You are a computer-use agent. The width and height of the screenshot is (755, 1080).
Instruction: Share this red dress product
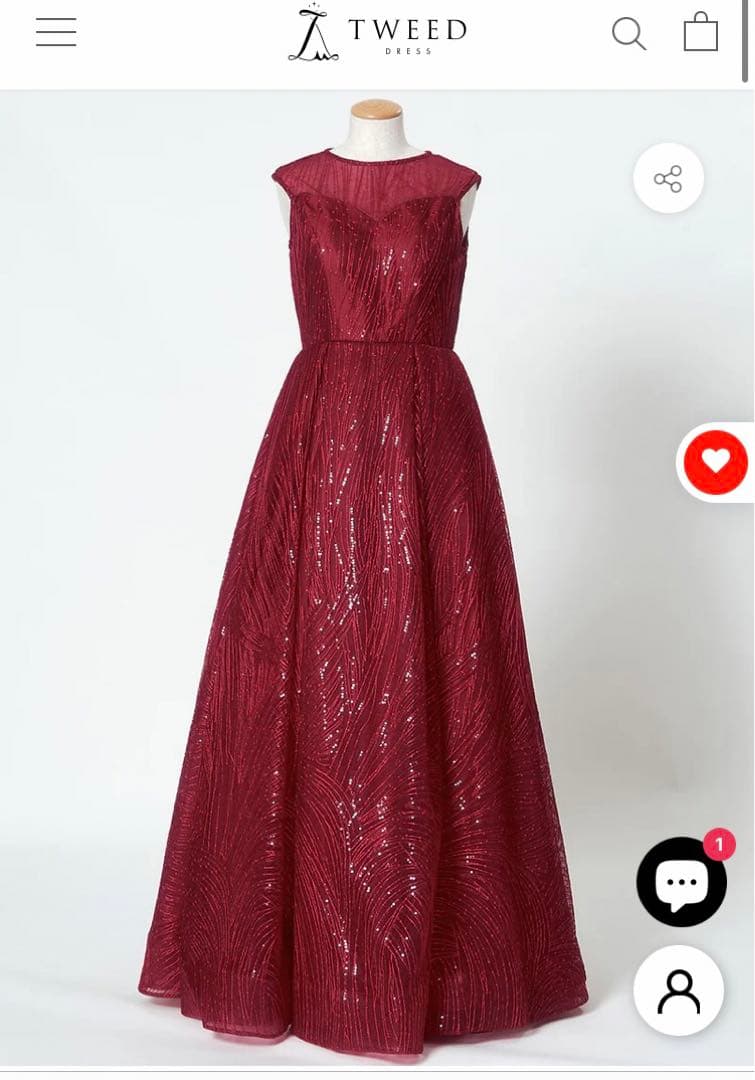tap(668, 179)
